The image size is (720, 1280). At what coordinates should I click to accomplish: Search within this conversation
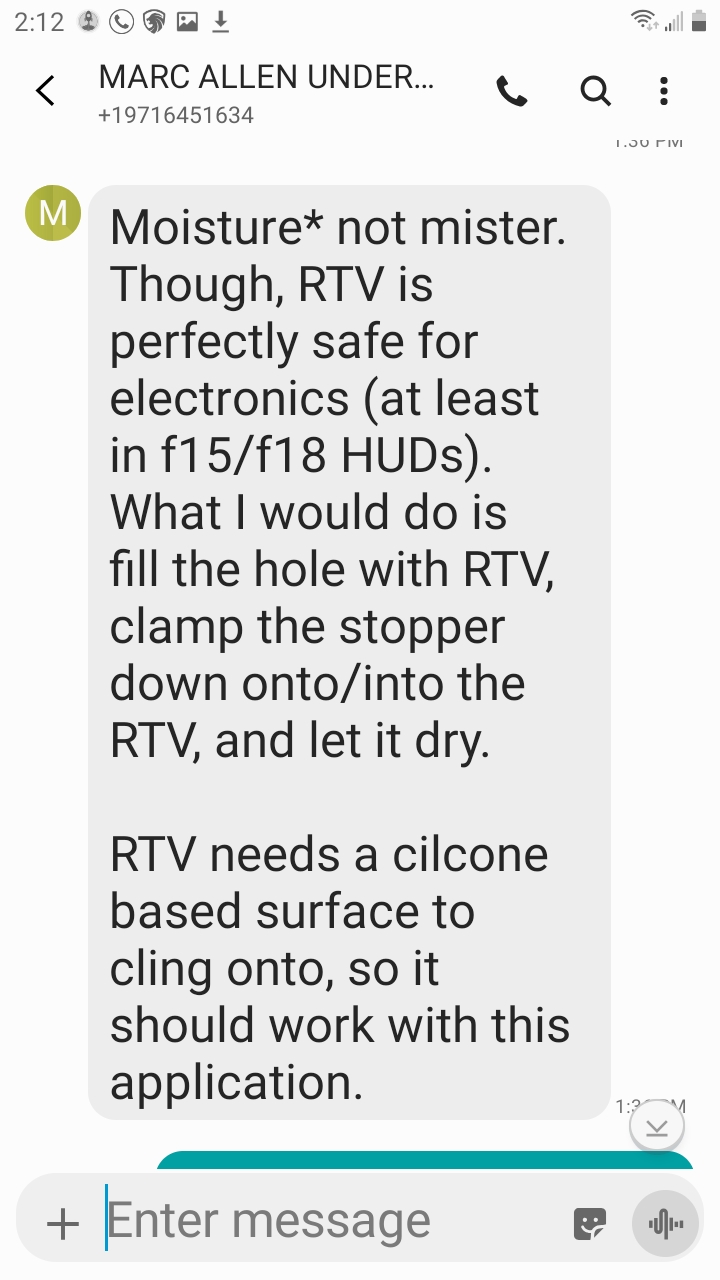[x=596, y=92]
